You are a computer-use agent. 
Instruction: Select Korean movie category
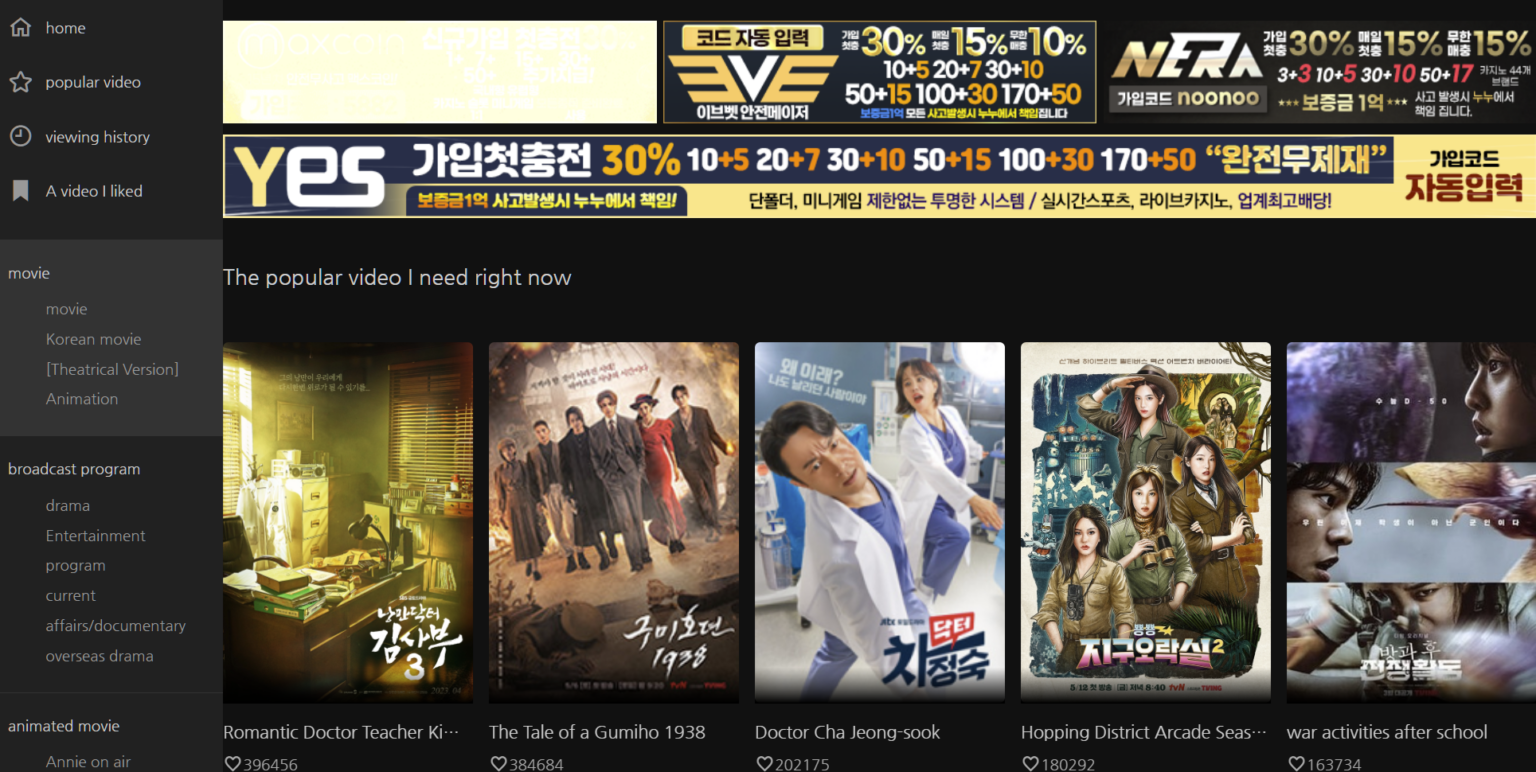click(93, 339)
